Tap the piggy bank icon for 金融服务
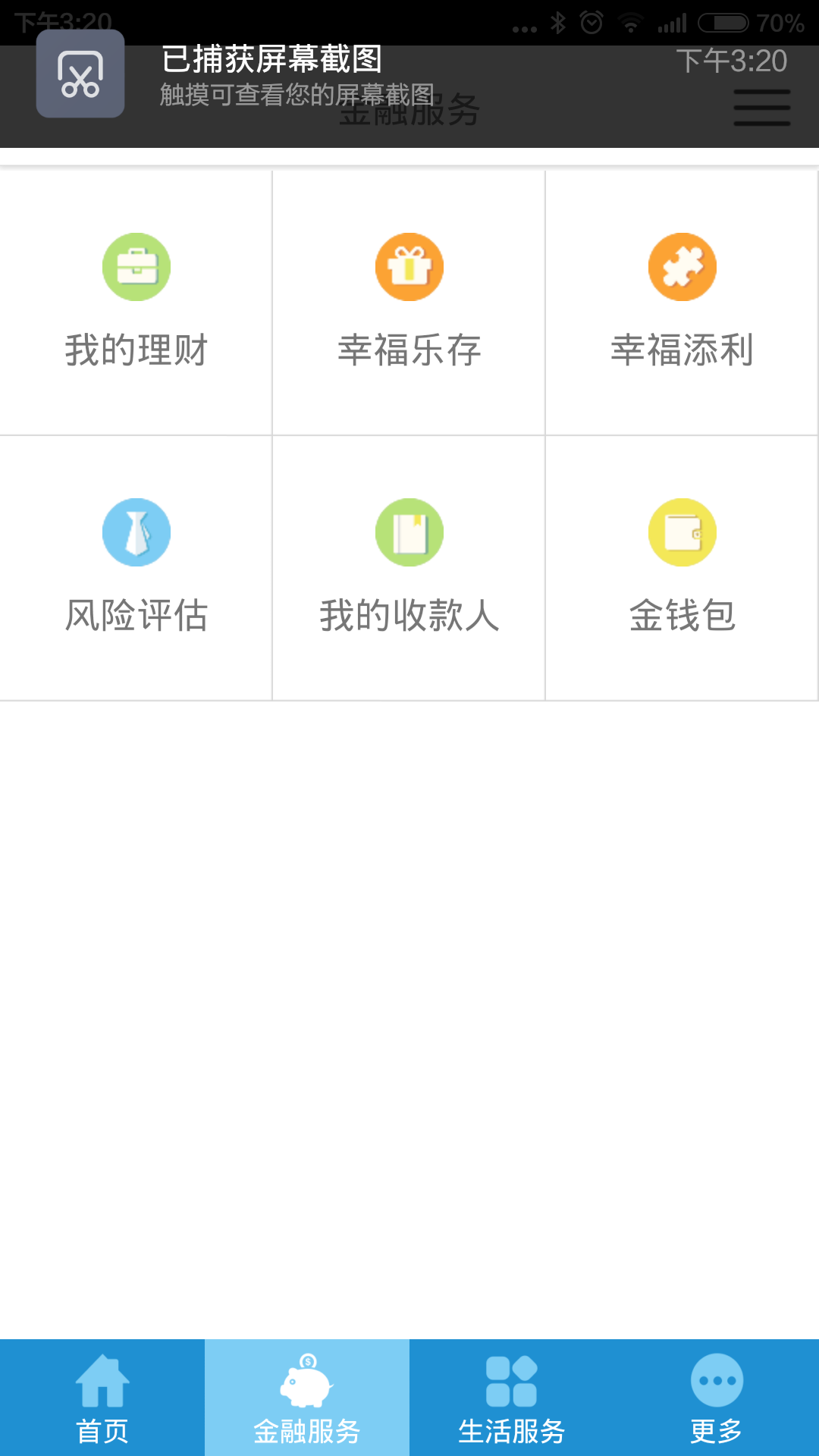 tap(306, 1380)
